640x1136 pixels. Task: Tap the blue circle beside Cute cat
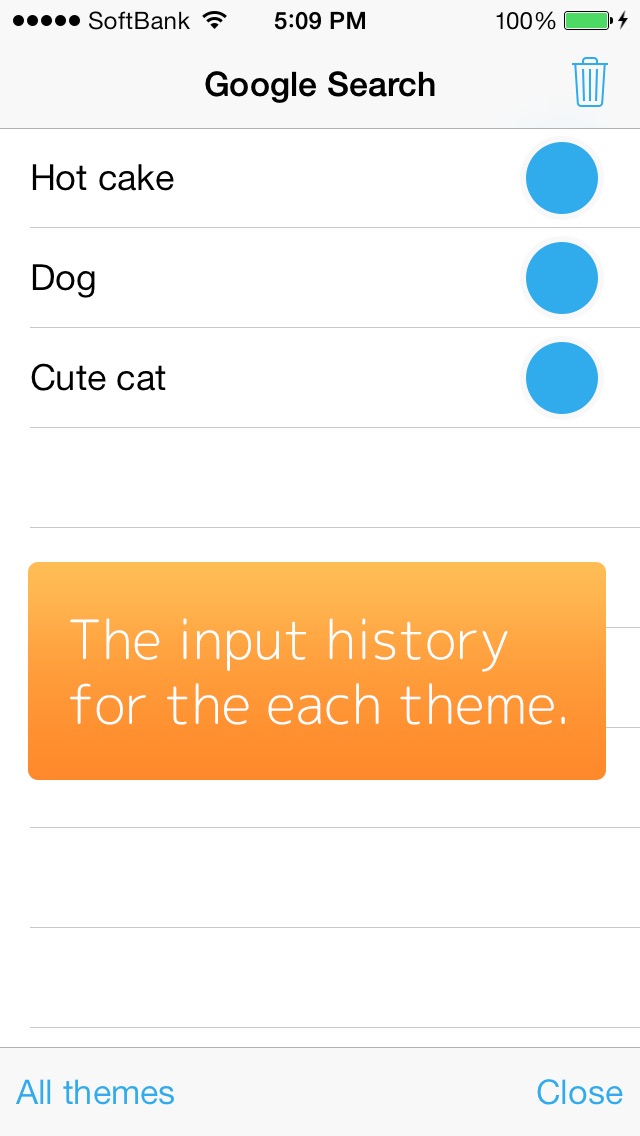[562, 378]
